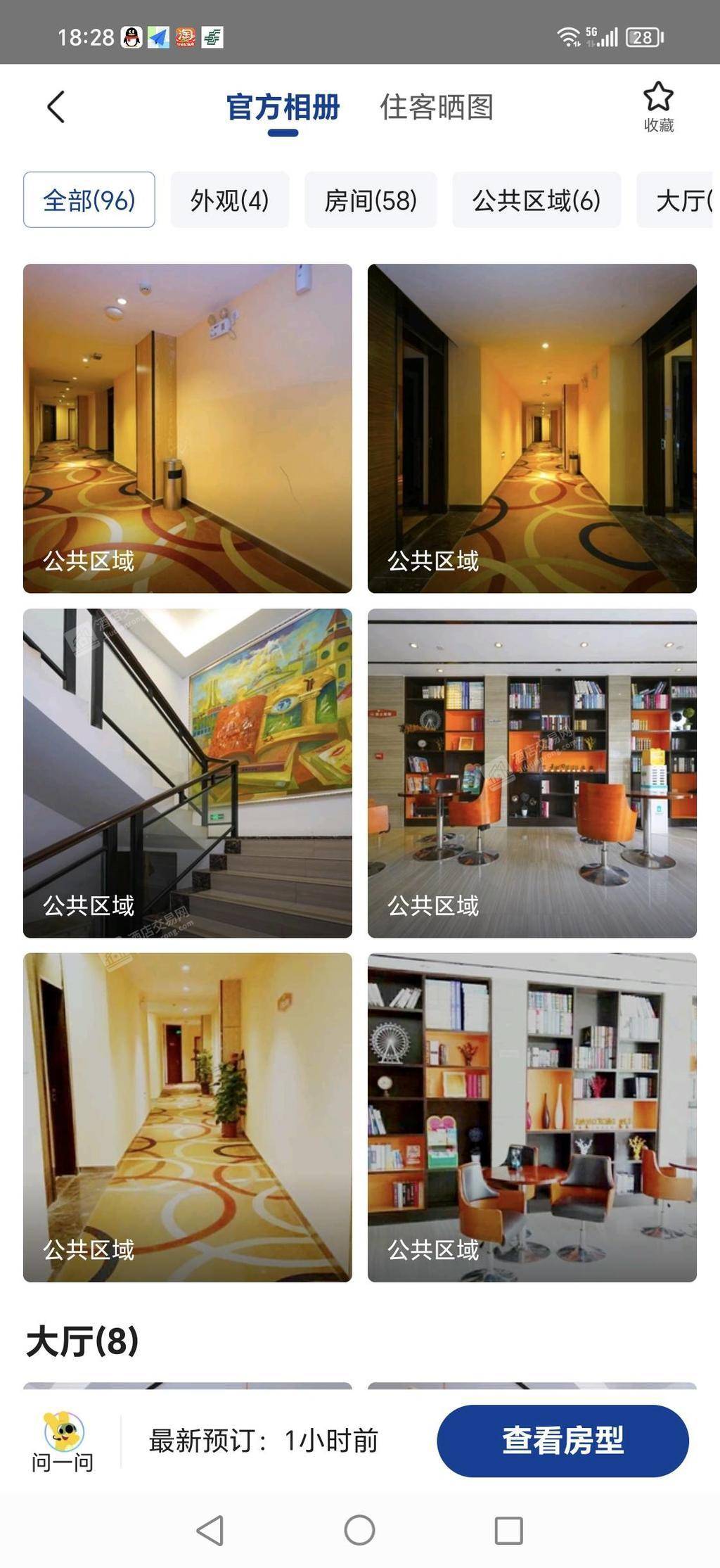Switch to the 住客晒图 tab
Viewport: 720px width, 1568px height.
pyautogui.click(x=436, y=107)
